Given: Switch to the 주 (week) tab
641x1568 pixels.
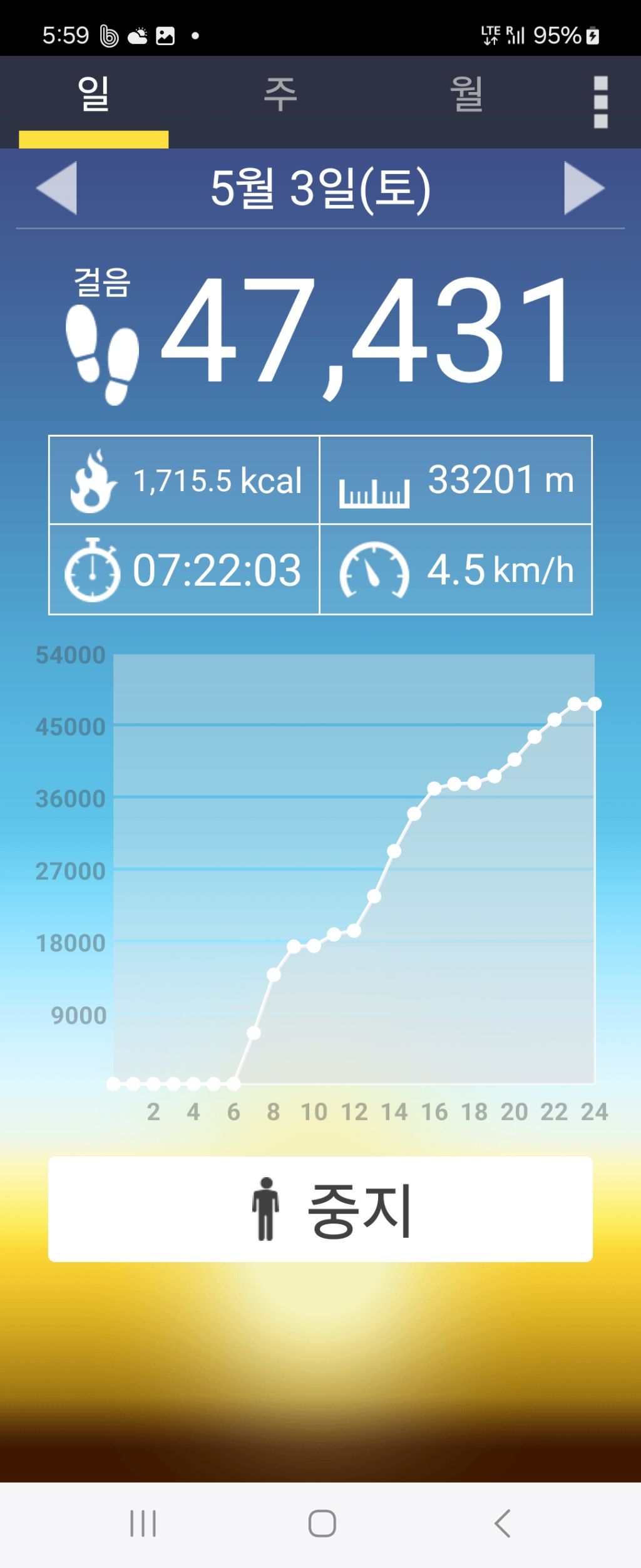Looking at the screenshot, I should coord(280,96).
